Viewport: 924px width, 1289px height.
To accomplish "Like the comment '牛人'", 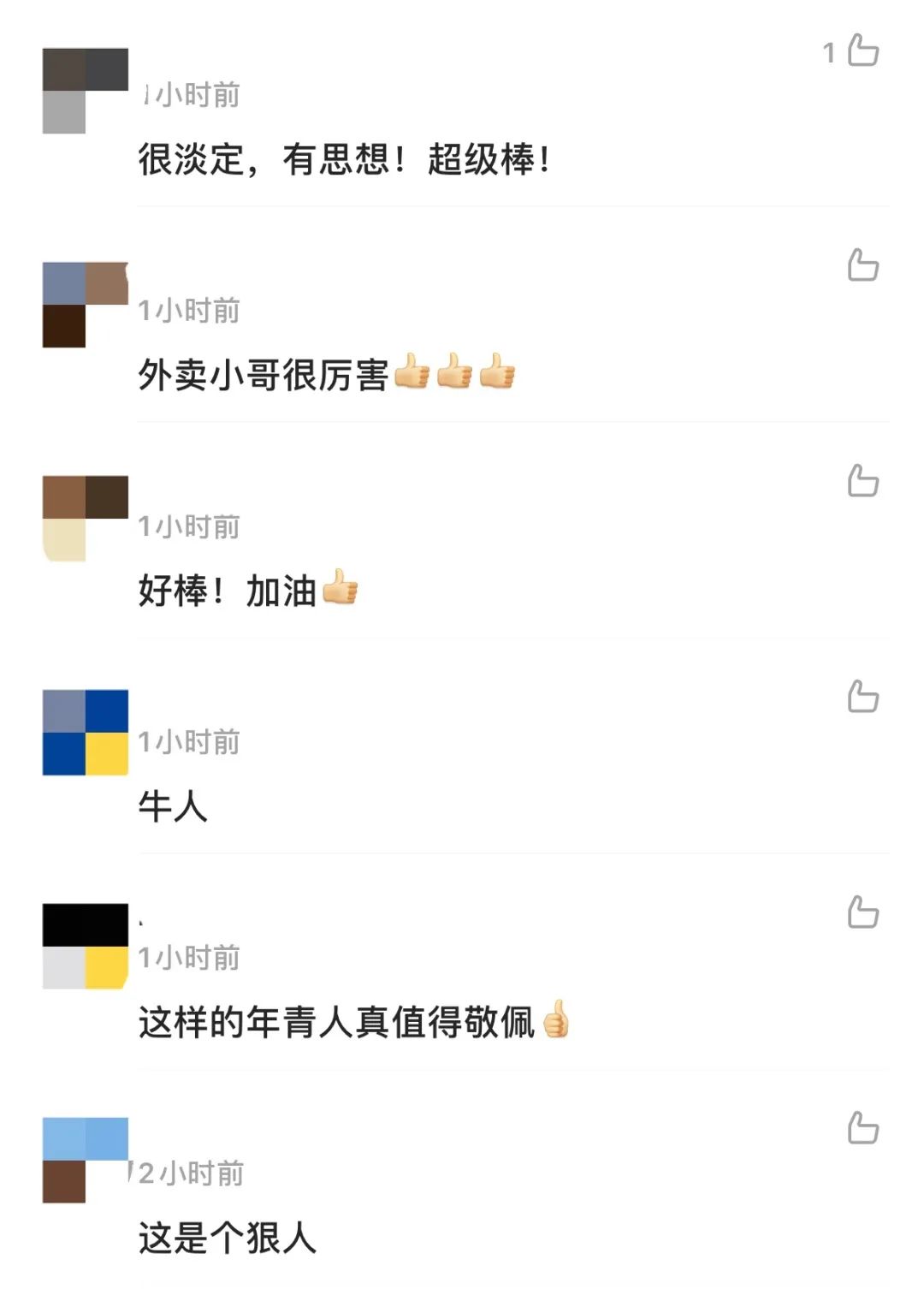I will [862, 697].
